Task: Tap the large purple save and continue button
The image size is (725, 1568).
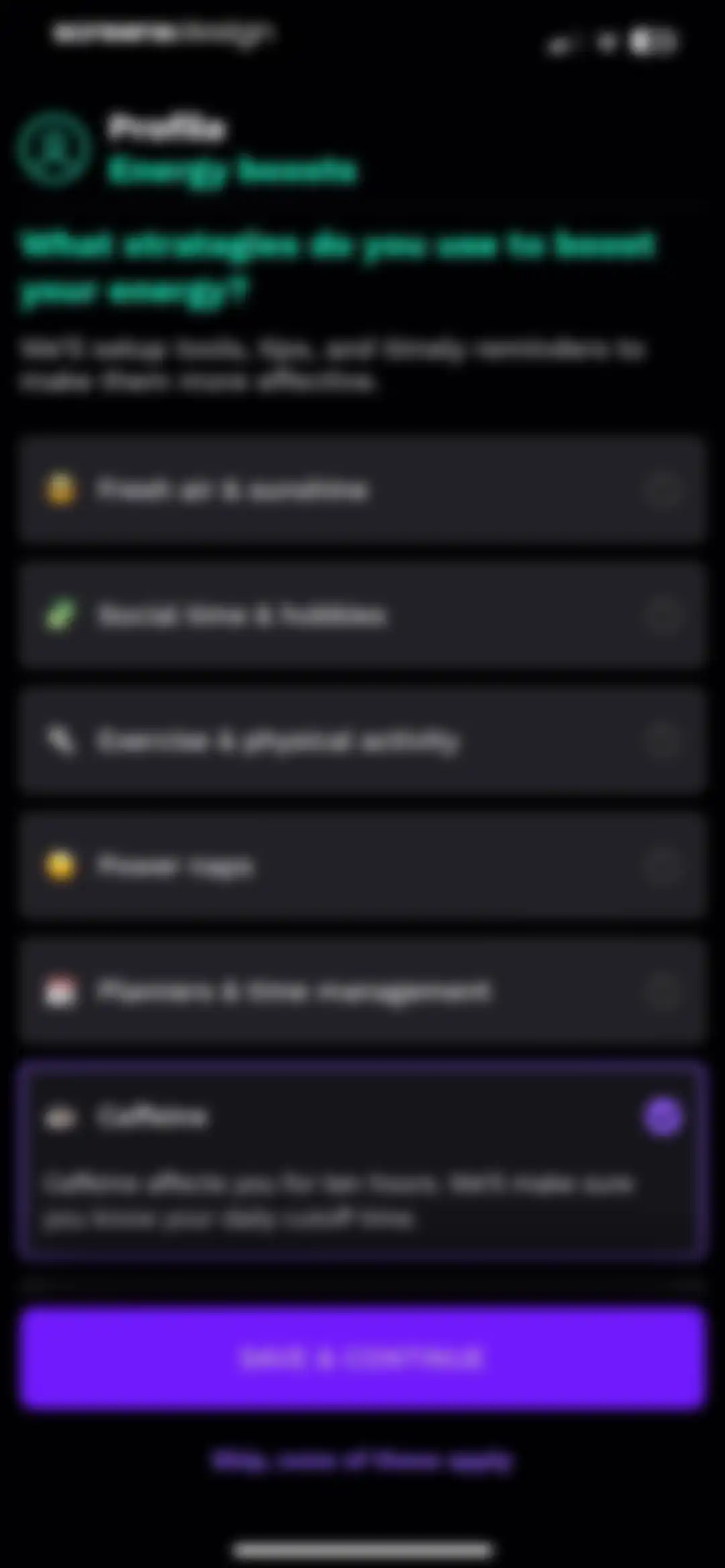Action: pyautogui.click(x=362, y=1357)
